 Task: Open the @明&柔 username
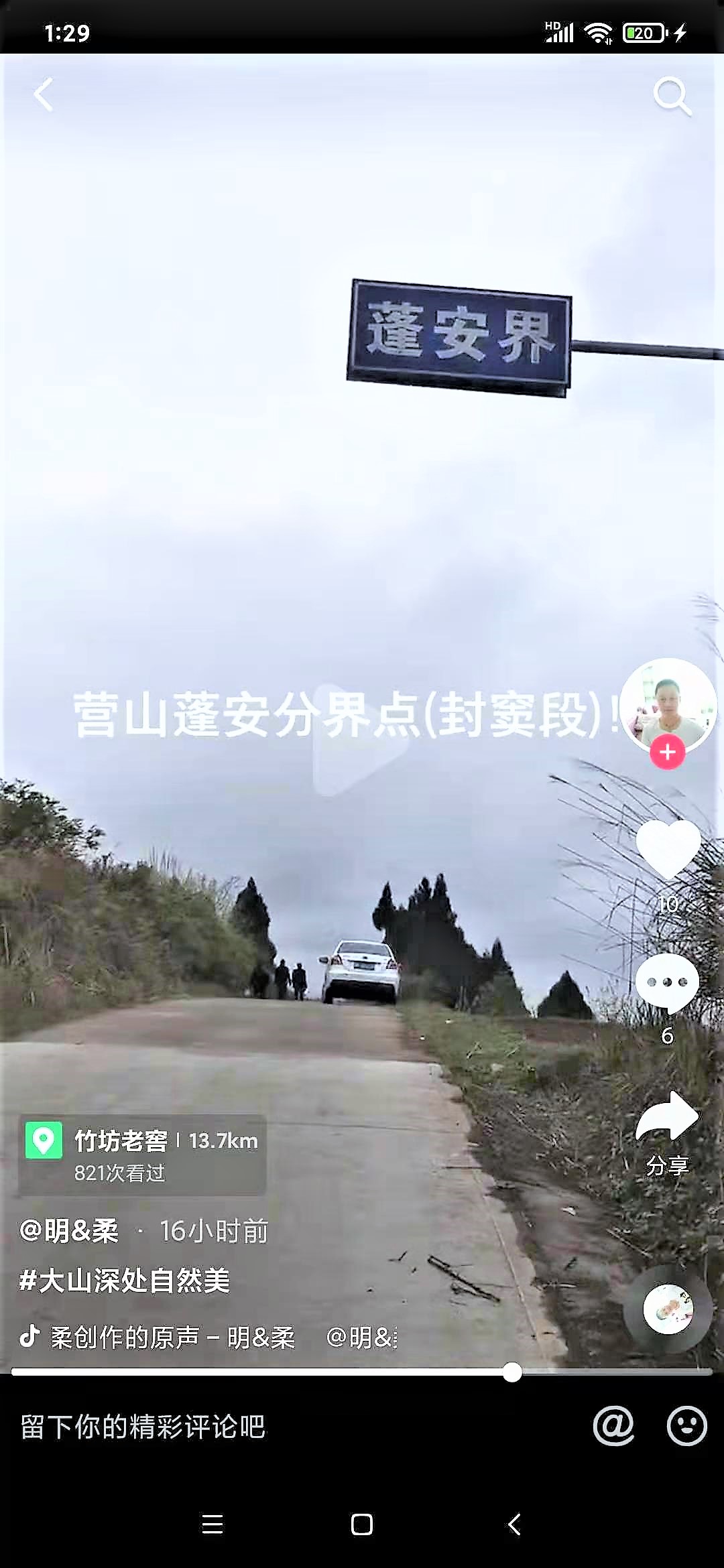click(x=70, y=1231)
